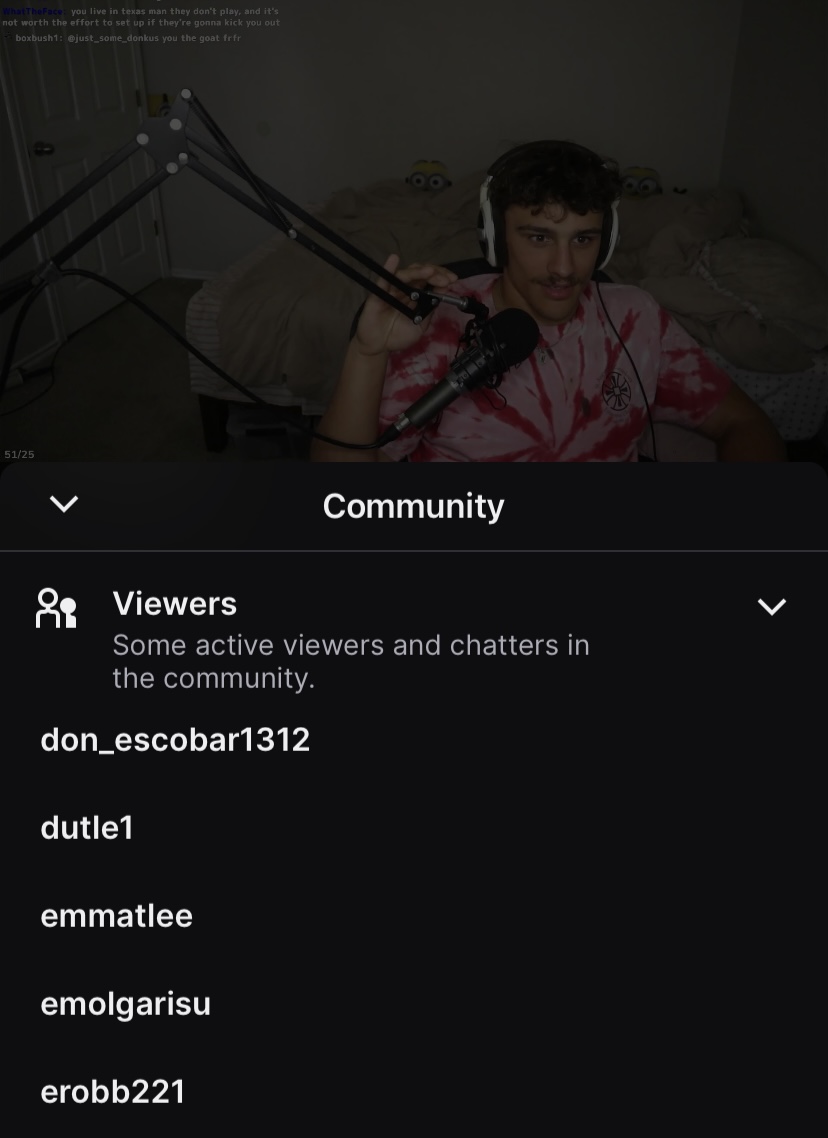828x1138 pixels.
Task: Open viewer don_escobar1312's profile
Action: (175, 740)
